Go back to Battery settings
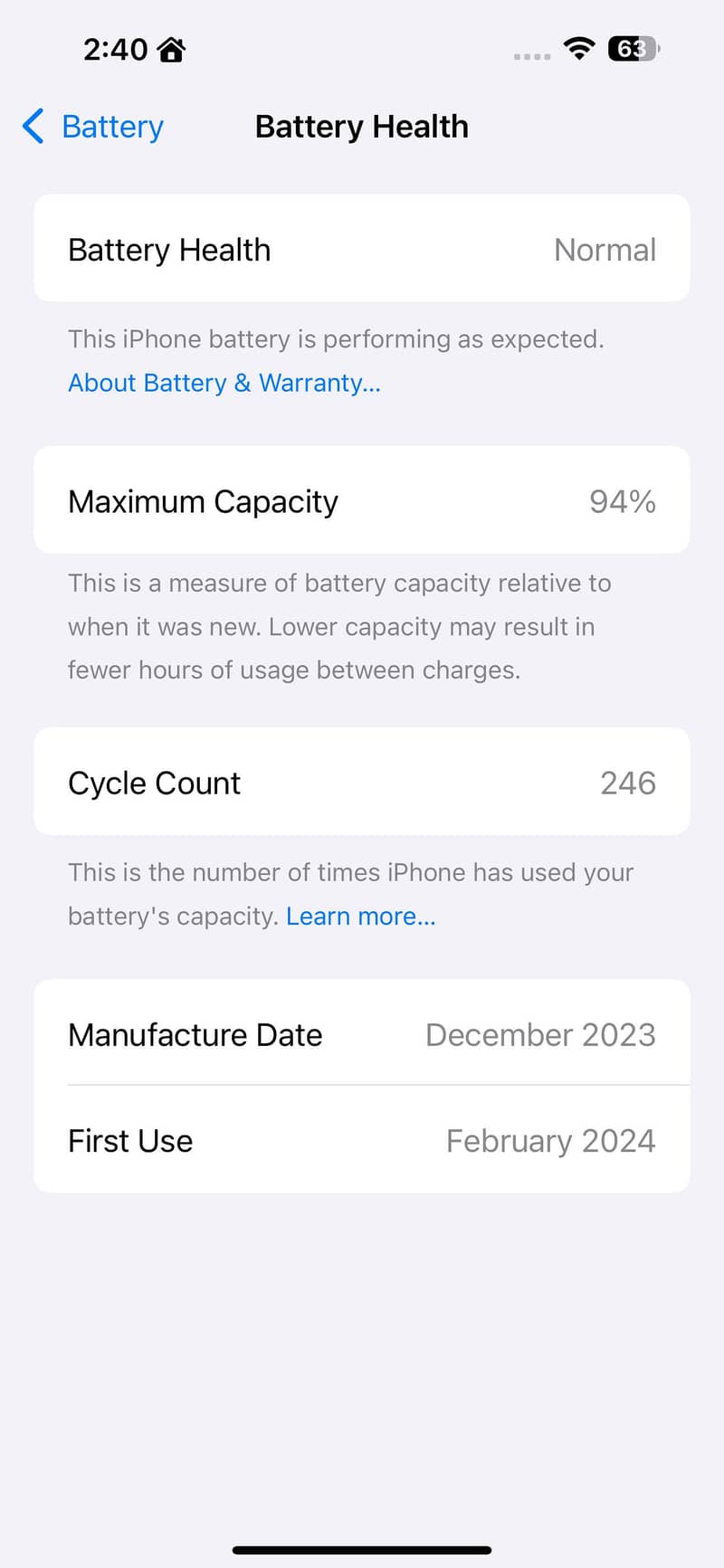Viewport: 724px width, 1568px height. pos(93,127)
